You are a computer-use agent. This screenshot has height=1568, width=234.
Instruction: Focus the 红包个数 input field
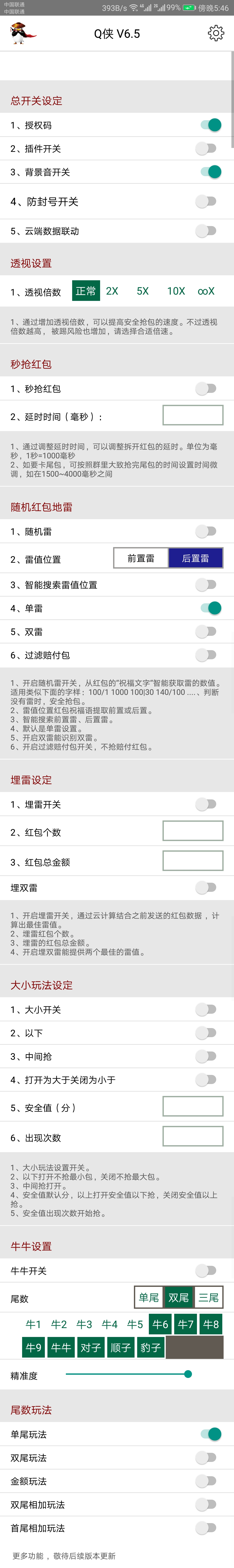point(193,831)
